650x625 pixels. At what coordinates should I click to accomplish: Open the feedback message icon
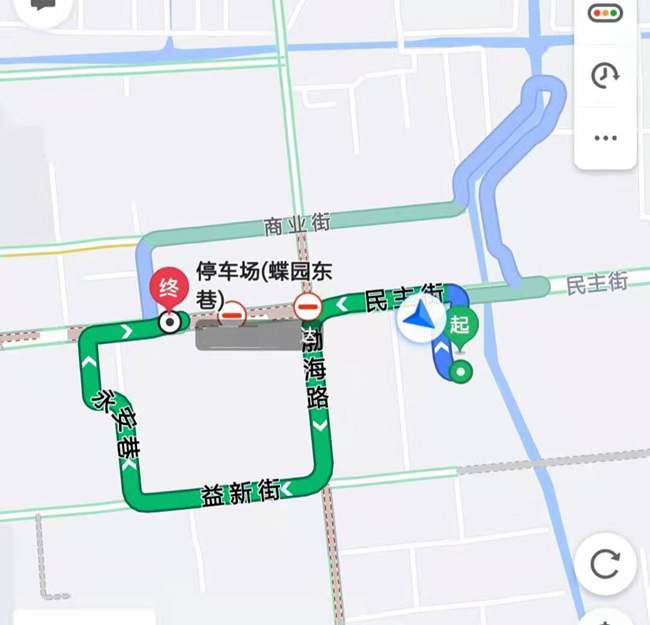[42, 5]
